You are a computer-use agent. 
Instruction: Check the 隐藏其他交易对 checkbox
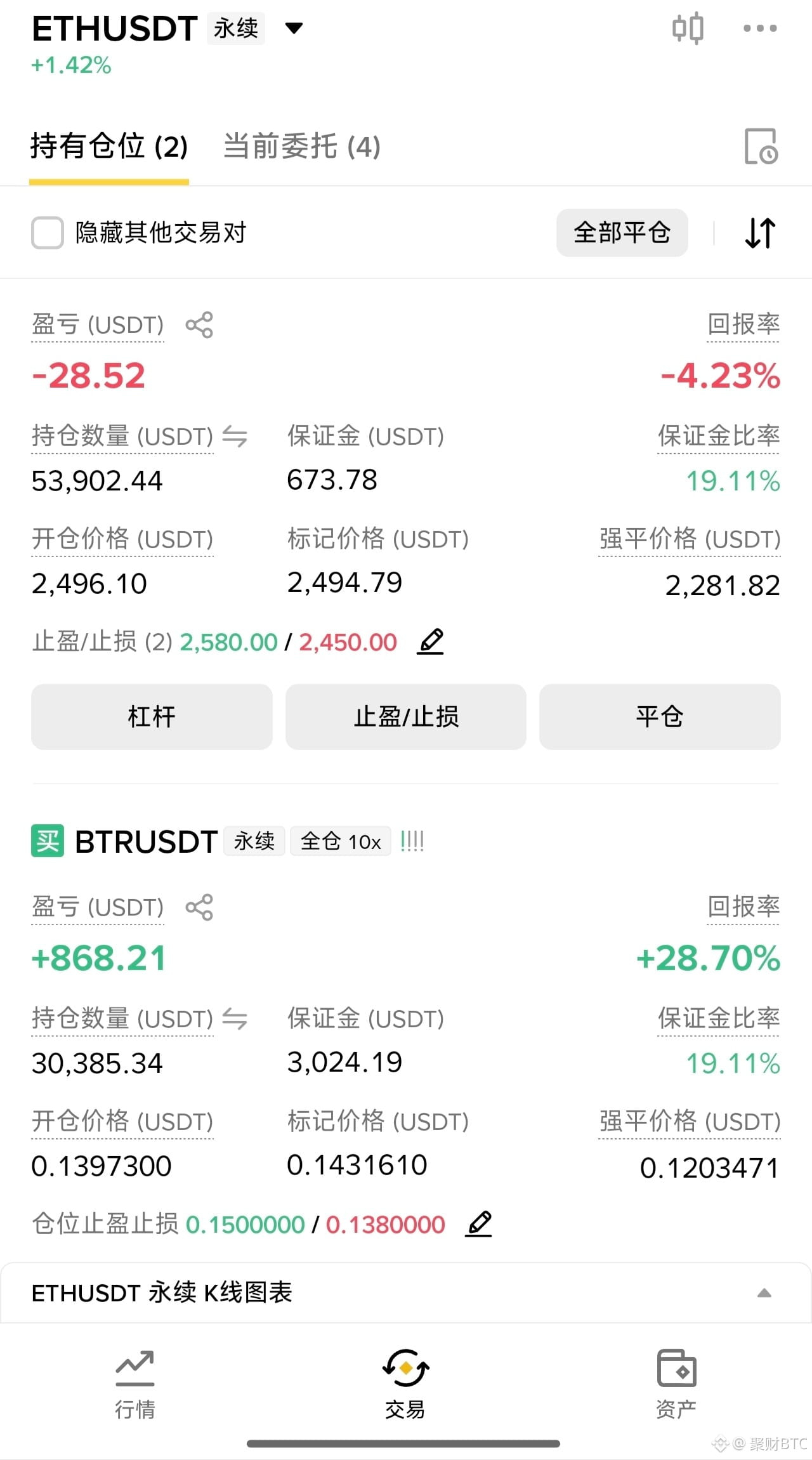[x=48, y=233]
